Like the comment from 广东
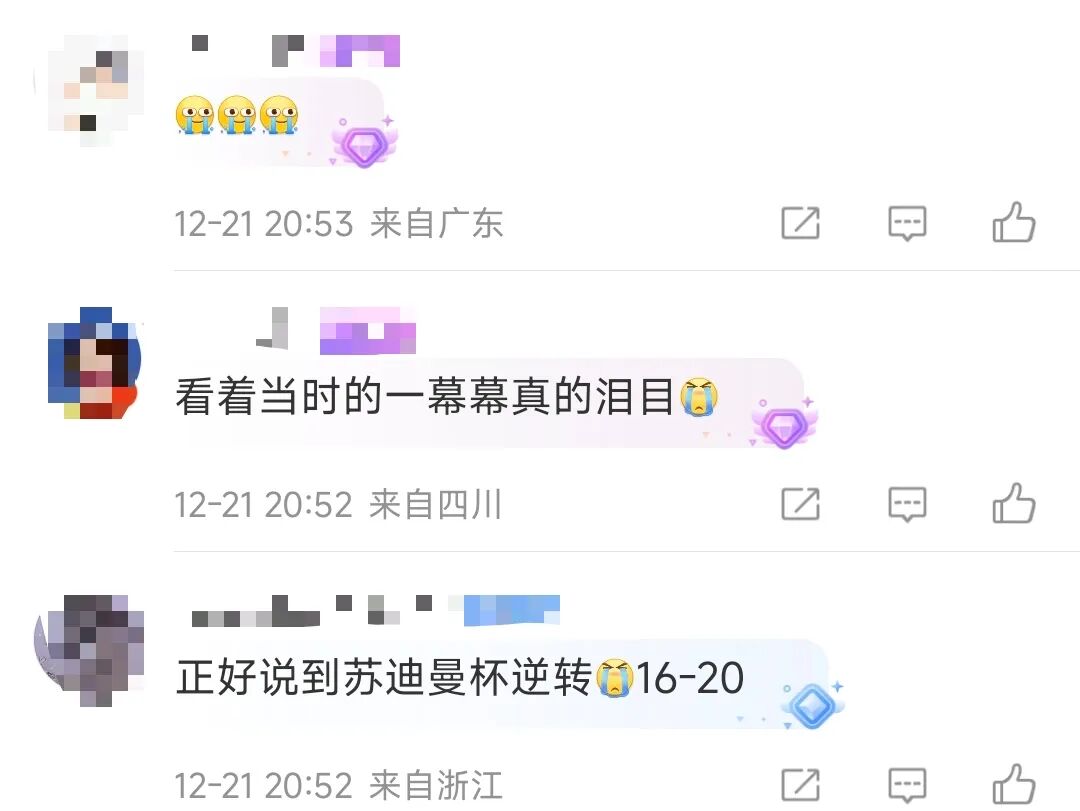1080x811 pixels. pos(1013,223)
